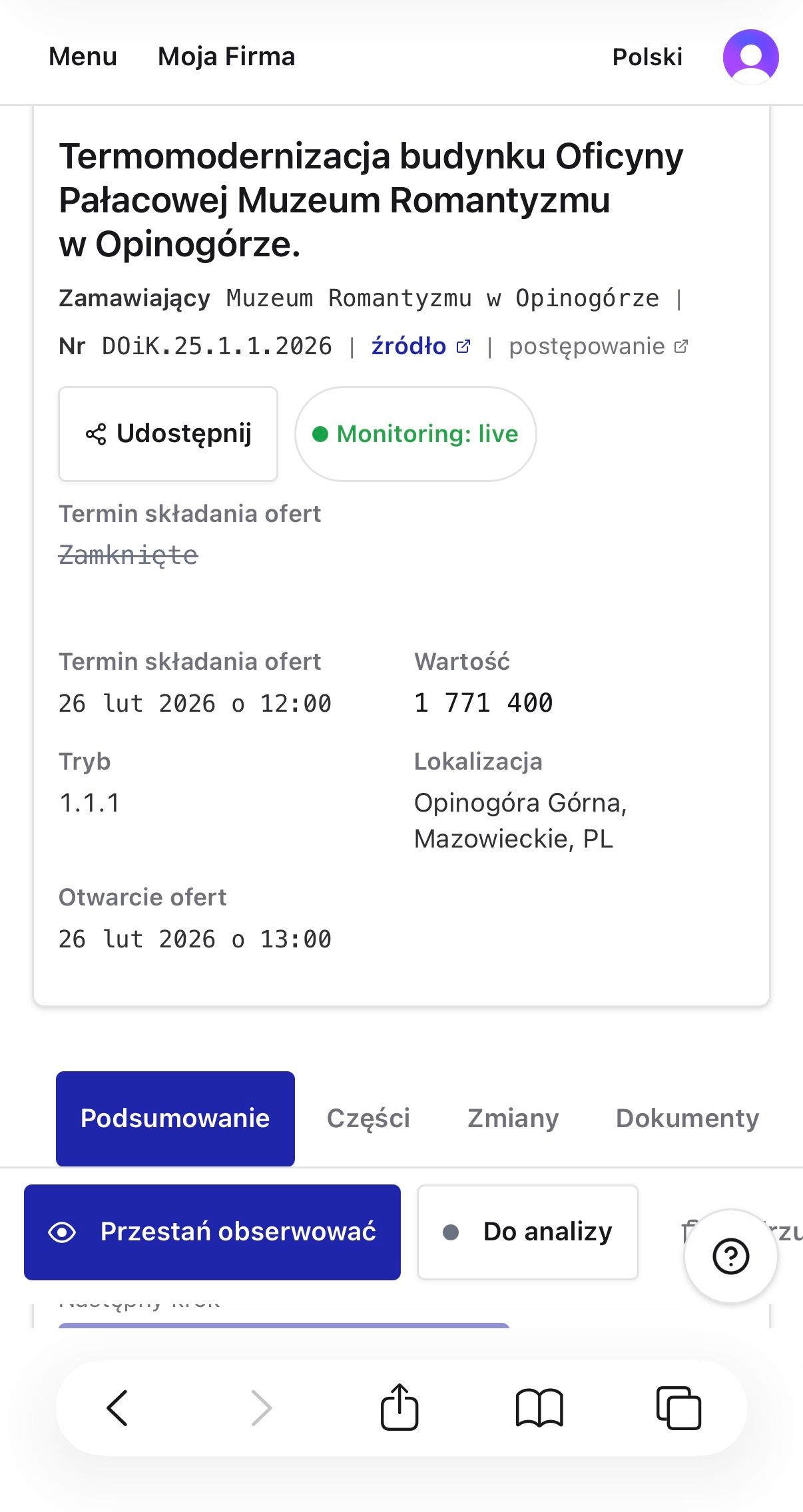
Task: Open the user profile avatar
Action: pyautogui.click(x=750, y=57)
